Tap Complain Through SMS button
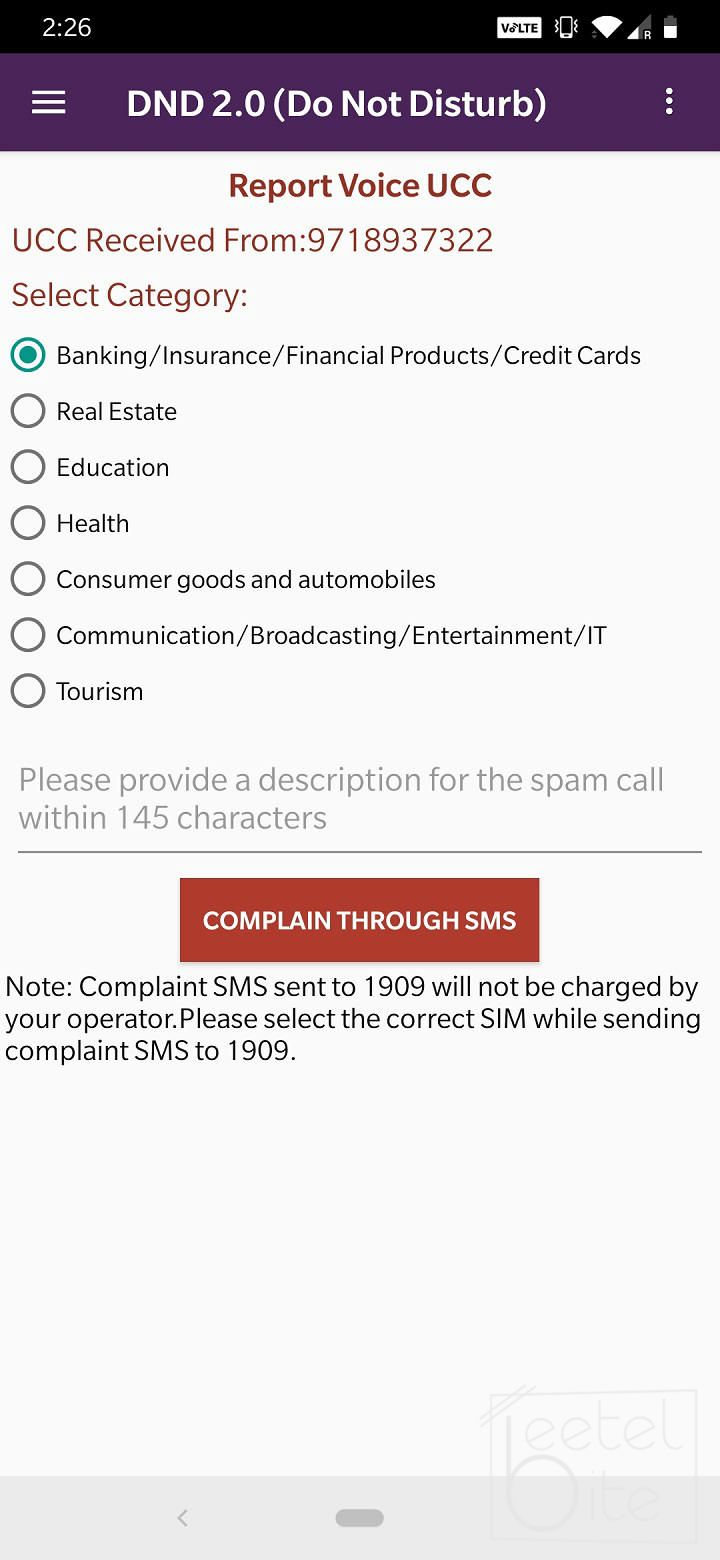The height and width of the screenshot is (1560, 720). point(360,920)
